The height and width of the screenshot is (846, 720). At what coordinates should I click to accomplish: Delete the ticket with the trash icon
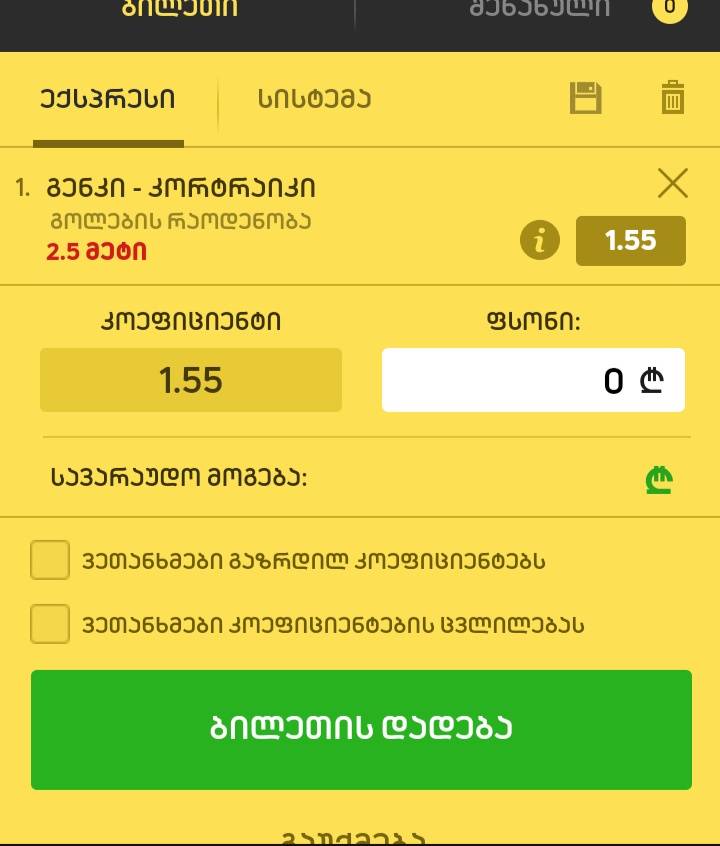pyautogui.click(x=673, y=98)
